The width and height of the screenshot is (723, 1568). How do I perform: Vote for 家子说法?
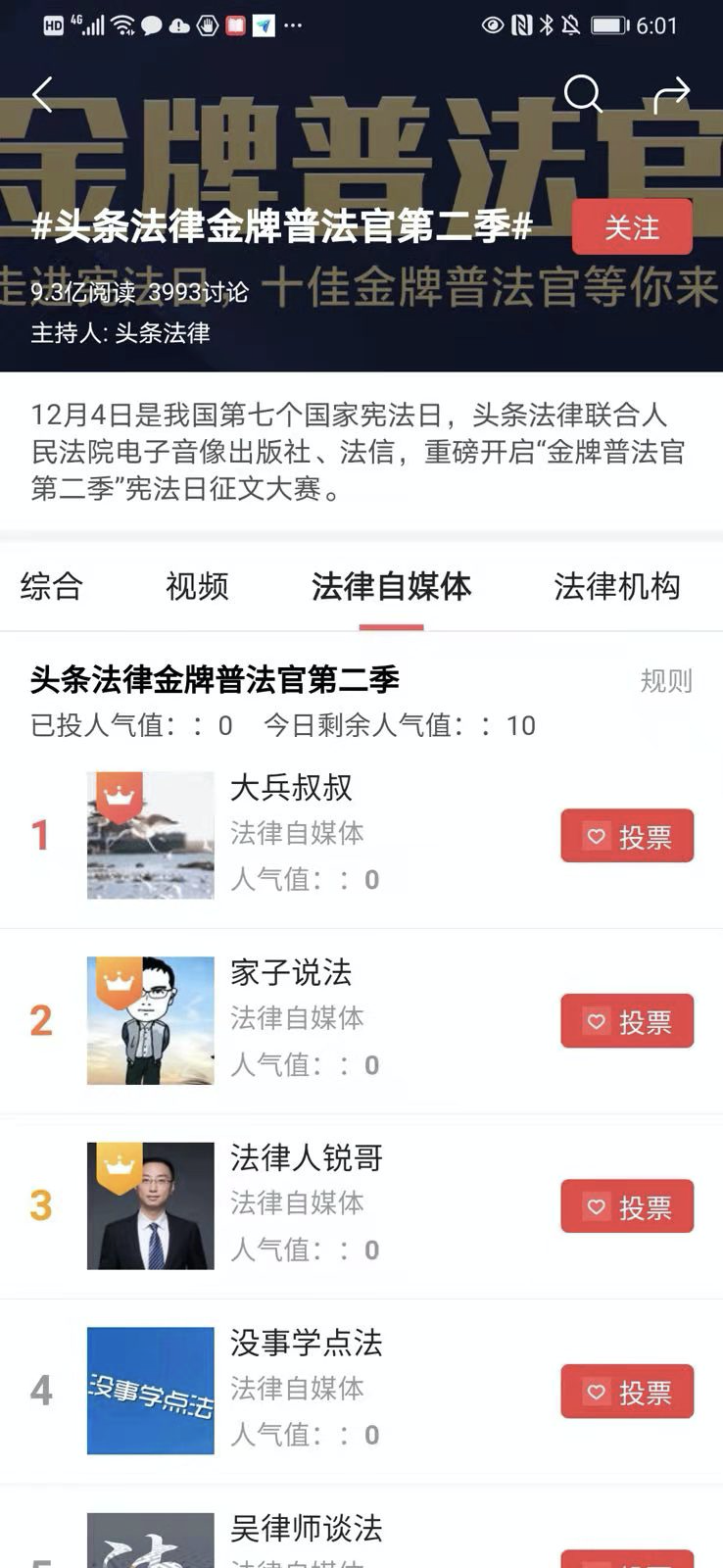coord(627,1021)
